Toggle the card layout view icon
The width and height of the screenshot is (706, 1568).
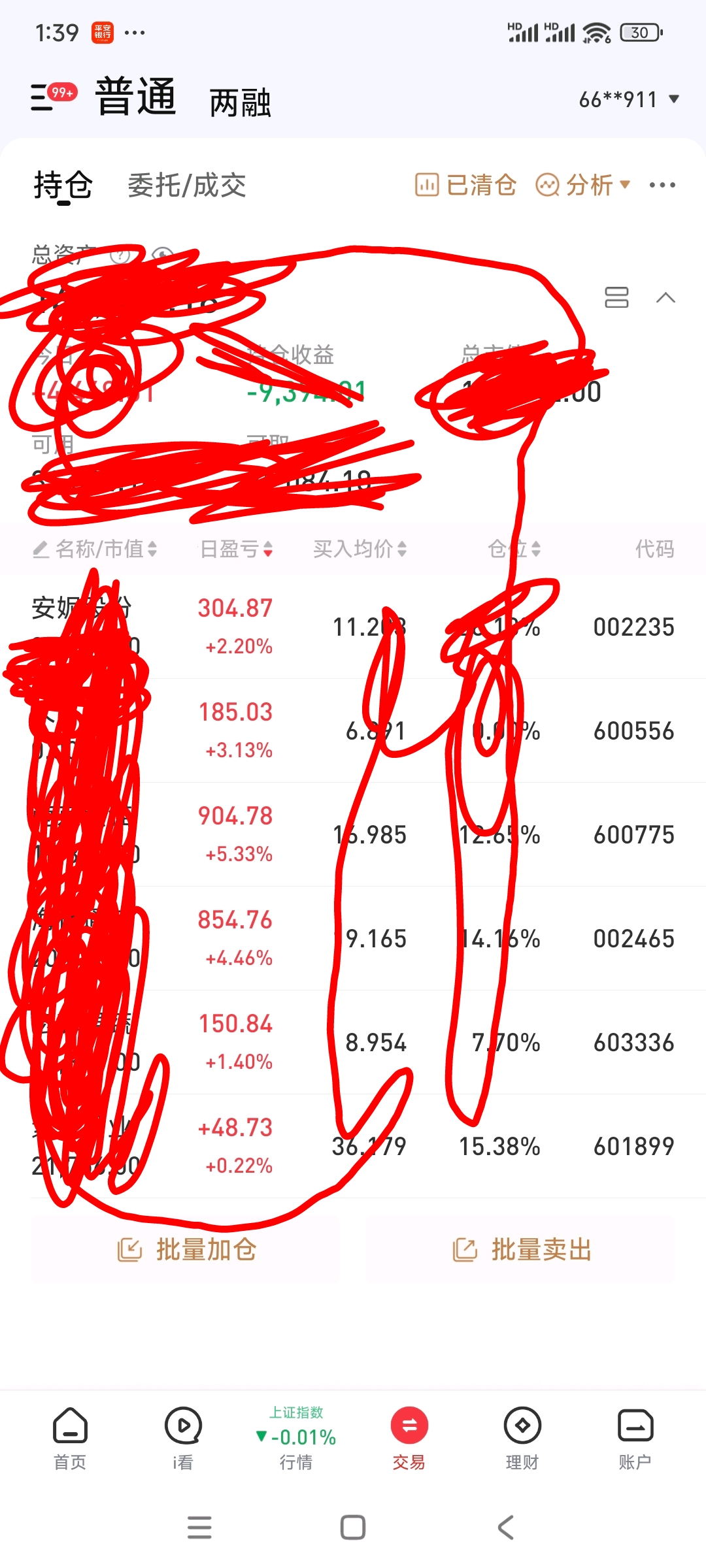pyautogui.click(x=616, y=297)
